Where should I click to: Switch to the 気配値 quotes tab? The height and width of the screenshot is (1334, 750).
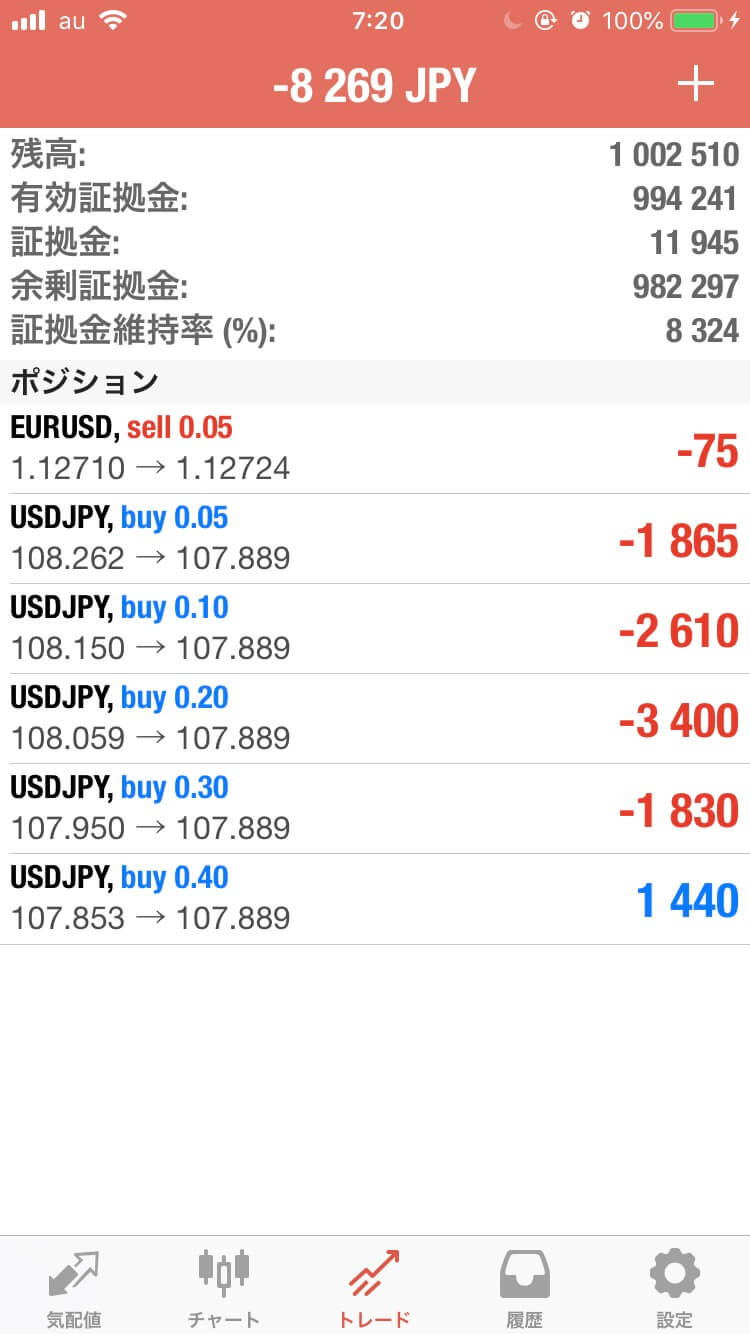tap(74, 1288)
